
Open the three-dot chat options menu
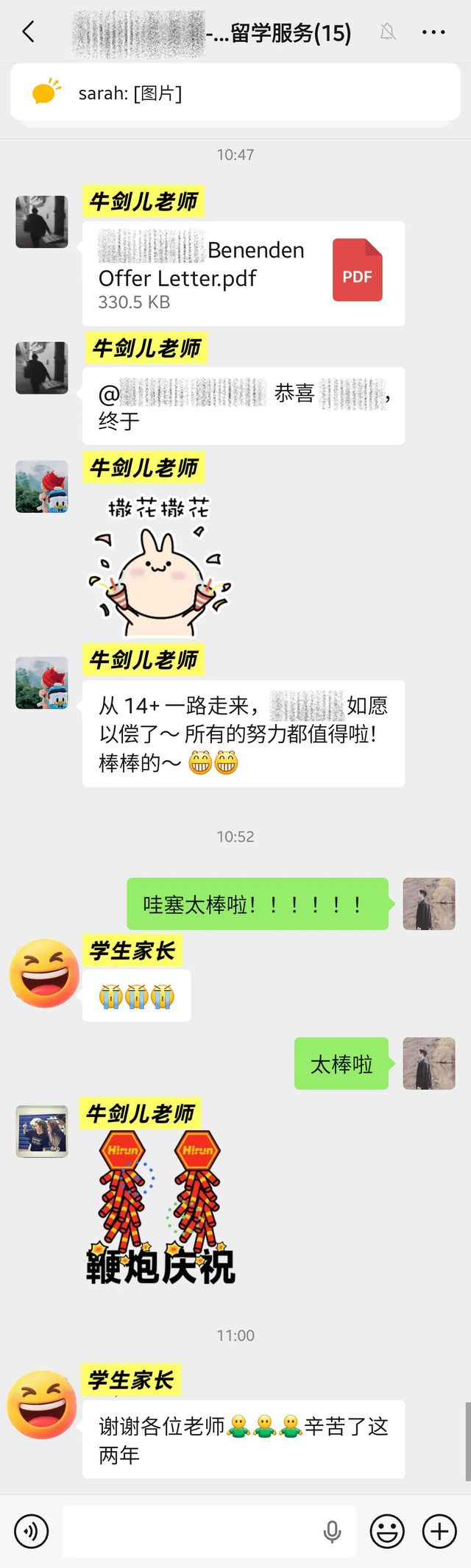tap(433, 32)
